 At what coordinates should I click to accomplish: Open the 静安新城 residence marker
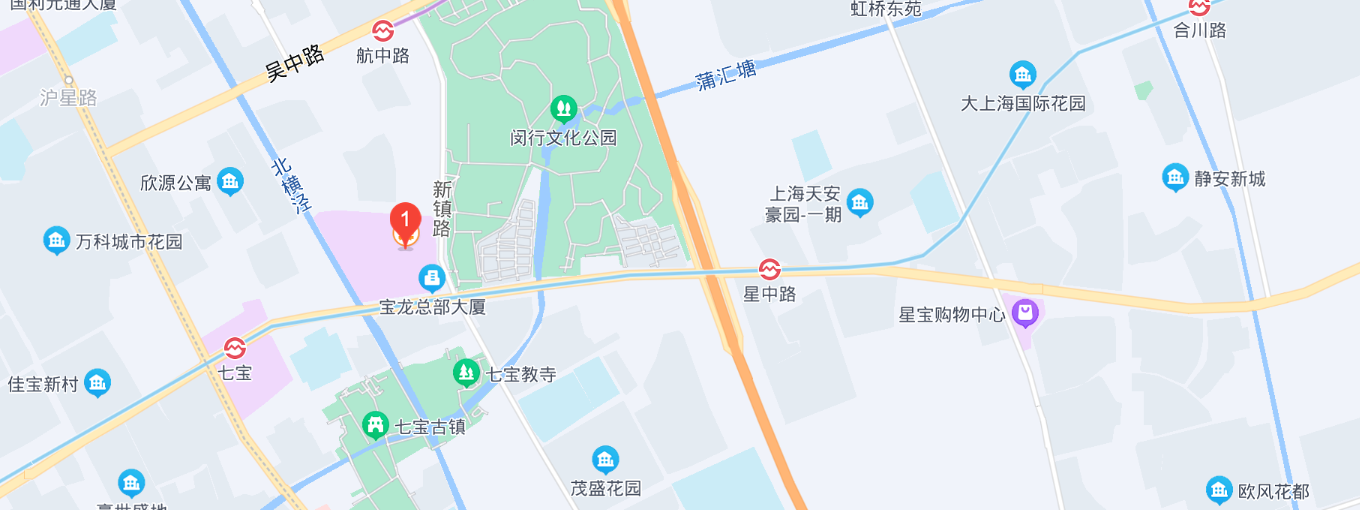(1176, 178)
